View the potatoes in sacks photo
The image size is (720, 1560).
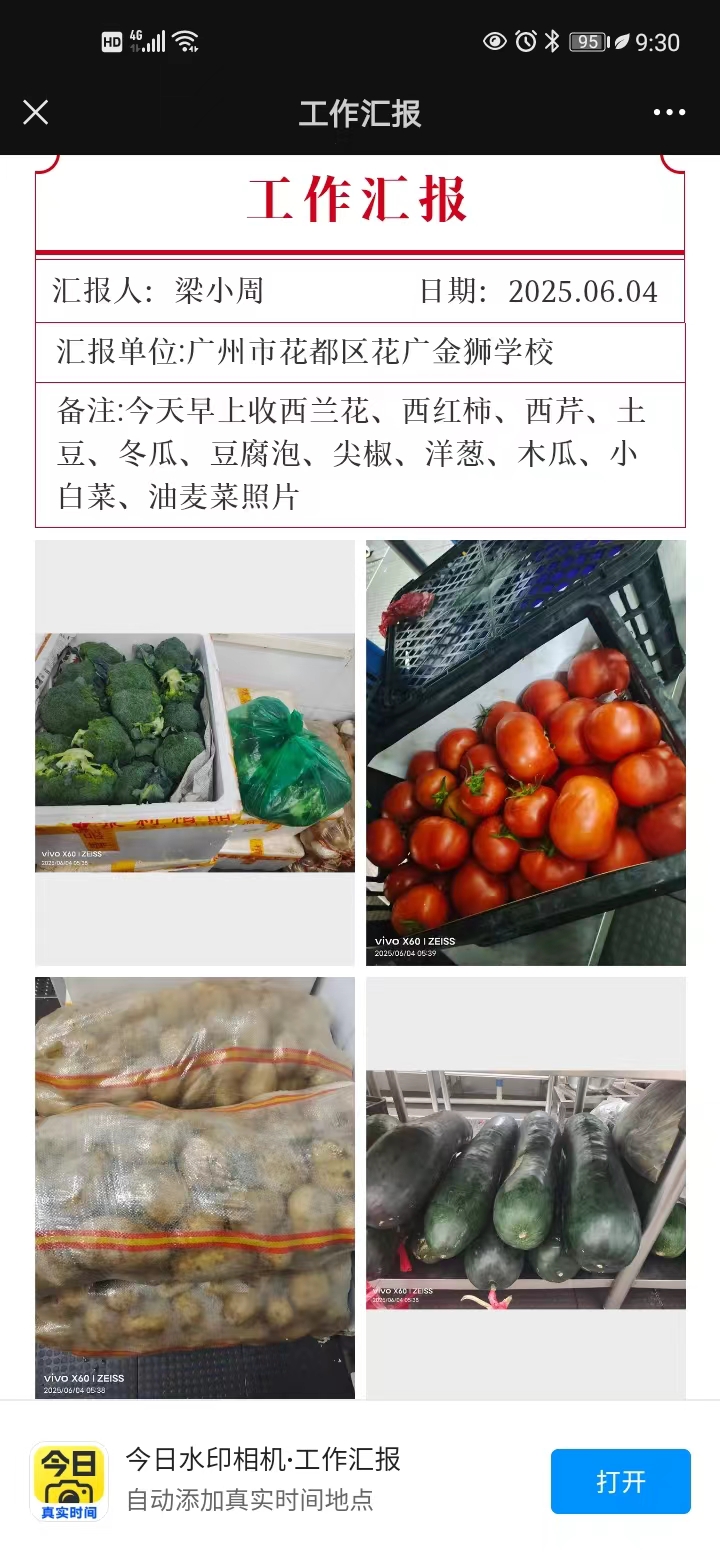(195, 1188)
